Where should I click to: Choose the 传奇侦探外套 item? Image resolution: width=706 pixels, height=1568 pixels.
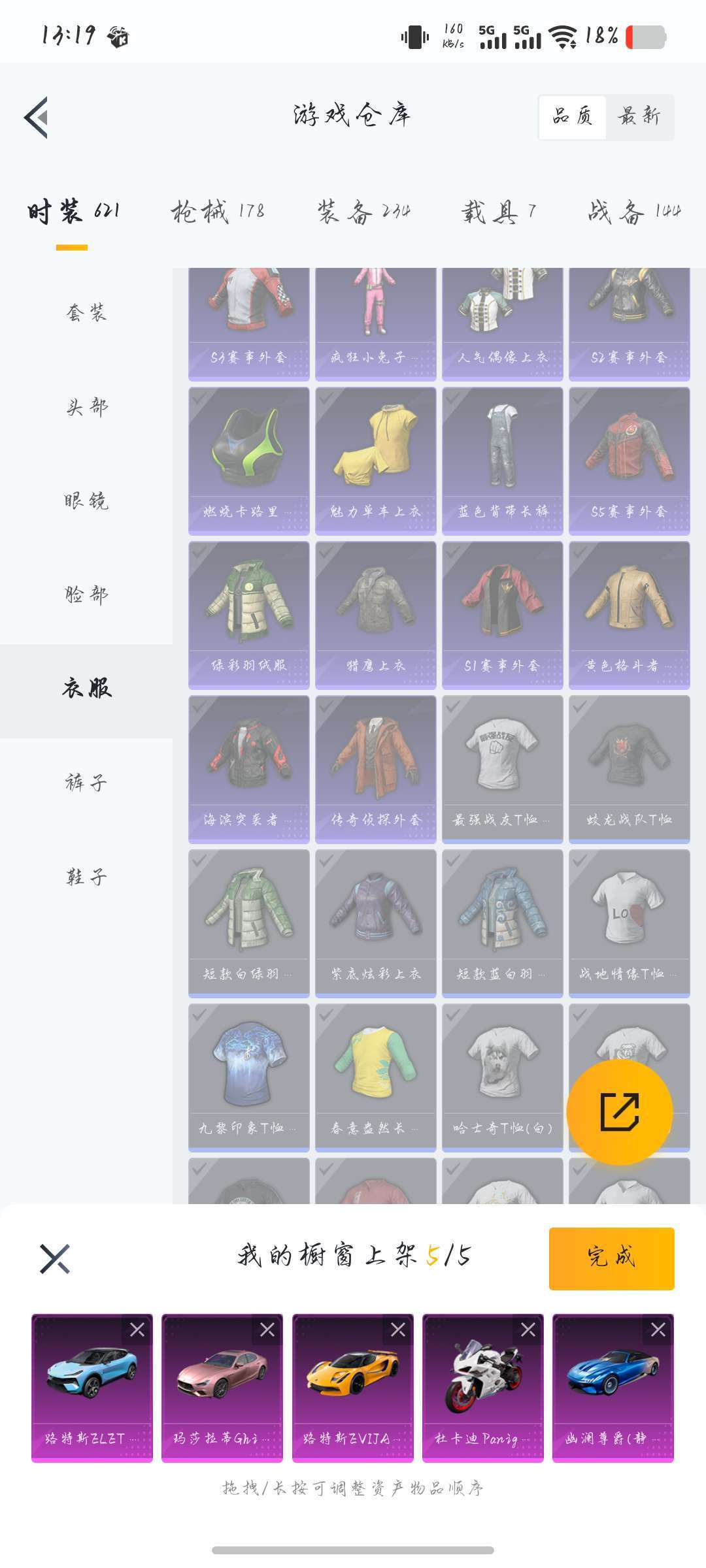(x=376, y=770)
